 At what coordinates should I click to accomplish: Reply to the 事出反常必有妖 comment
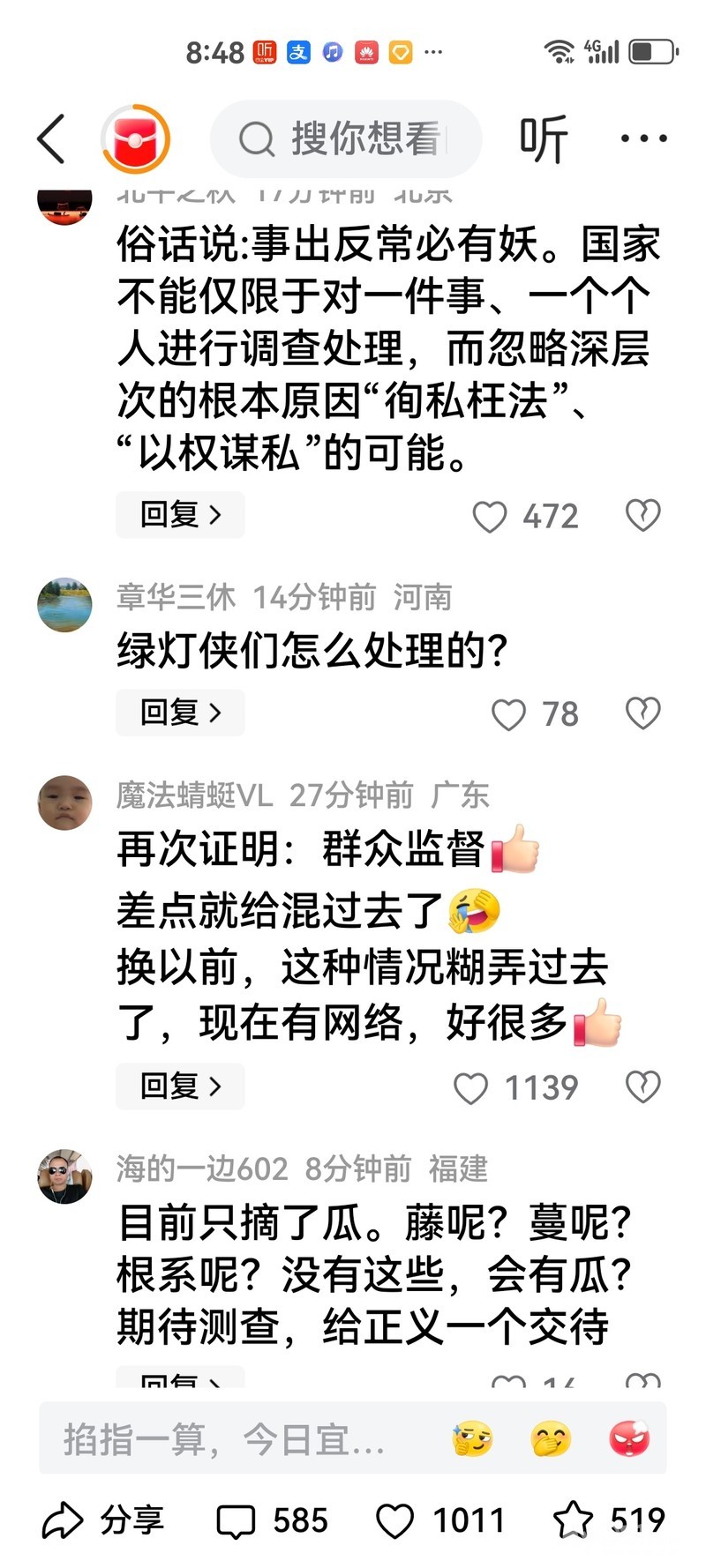click(180, 515)
